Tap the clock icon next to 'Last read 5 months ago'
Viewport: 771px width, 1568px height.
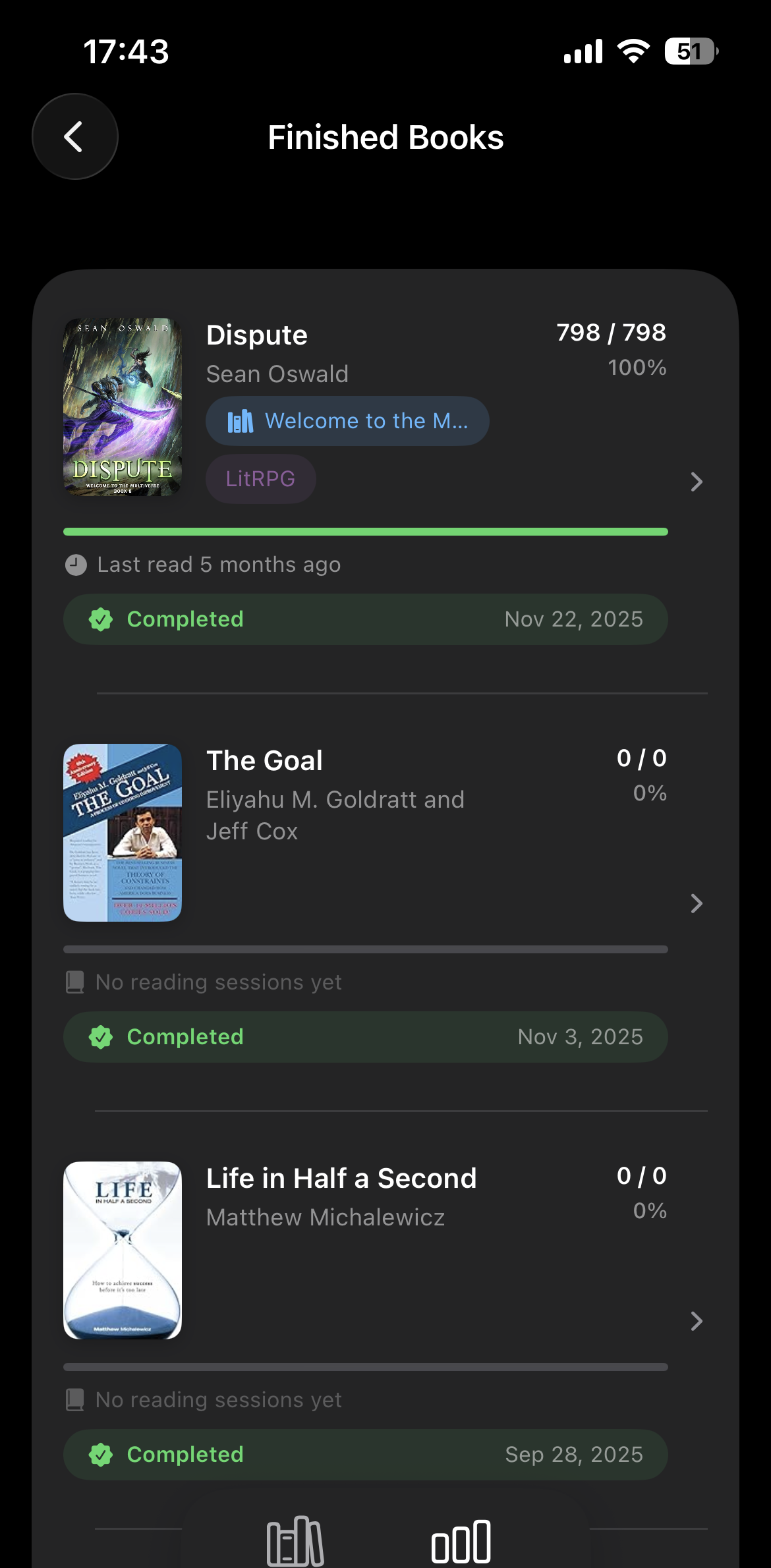[x=74, y=565]
